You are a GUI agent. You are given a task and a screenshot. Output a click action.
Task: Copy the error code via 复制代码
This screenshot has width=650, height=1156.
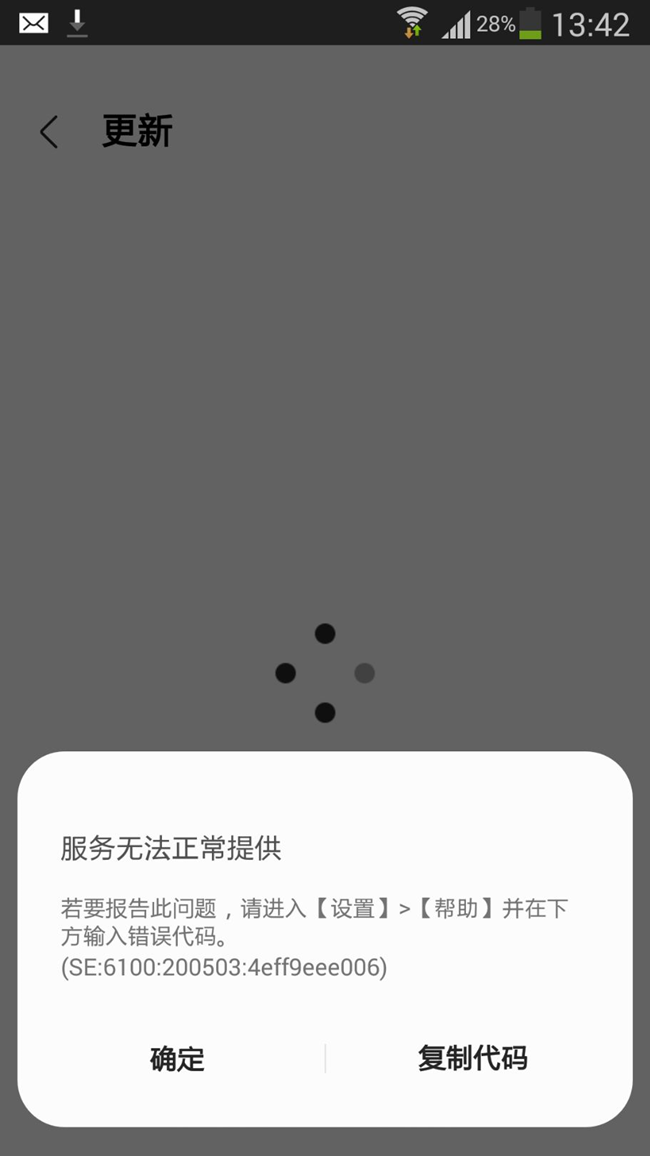point(472,1058)
